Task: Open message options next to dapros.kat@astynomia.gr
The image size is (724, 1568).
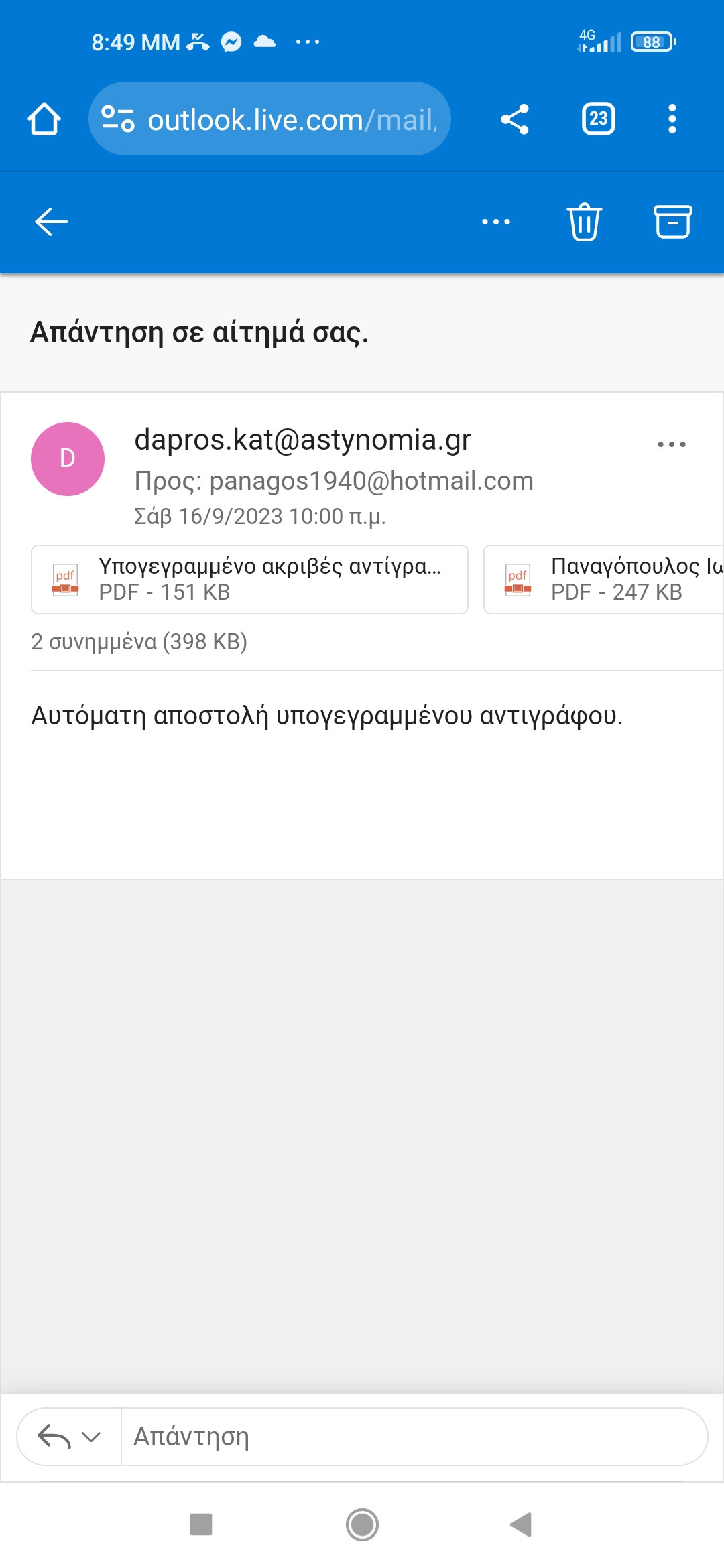Action: (x=672, y=444)
